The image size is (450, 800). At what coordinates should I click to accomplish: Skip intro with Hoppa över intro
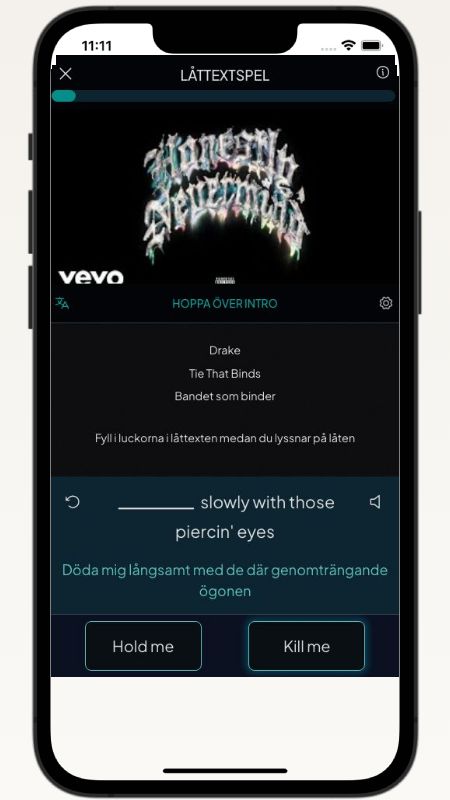[225, 304]
